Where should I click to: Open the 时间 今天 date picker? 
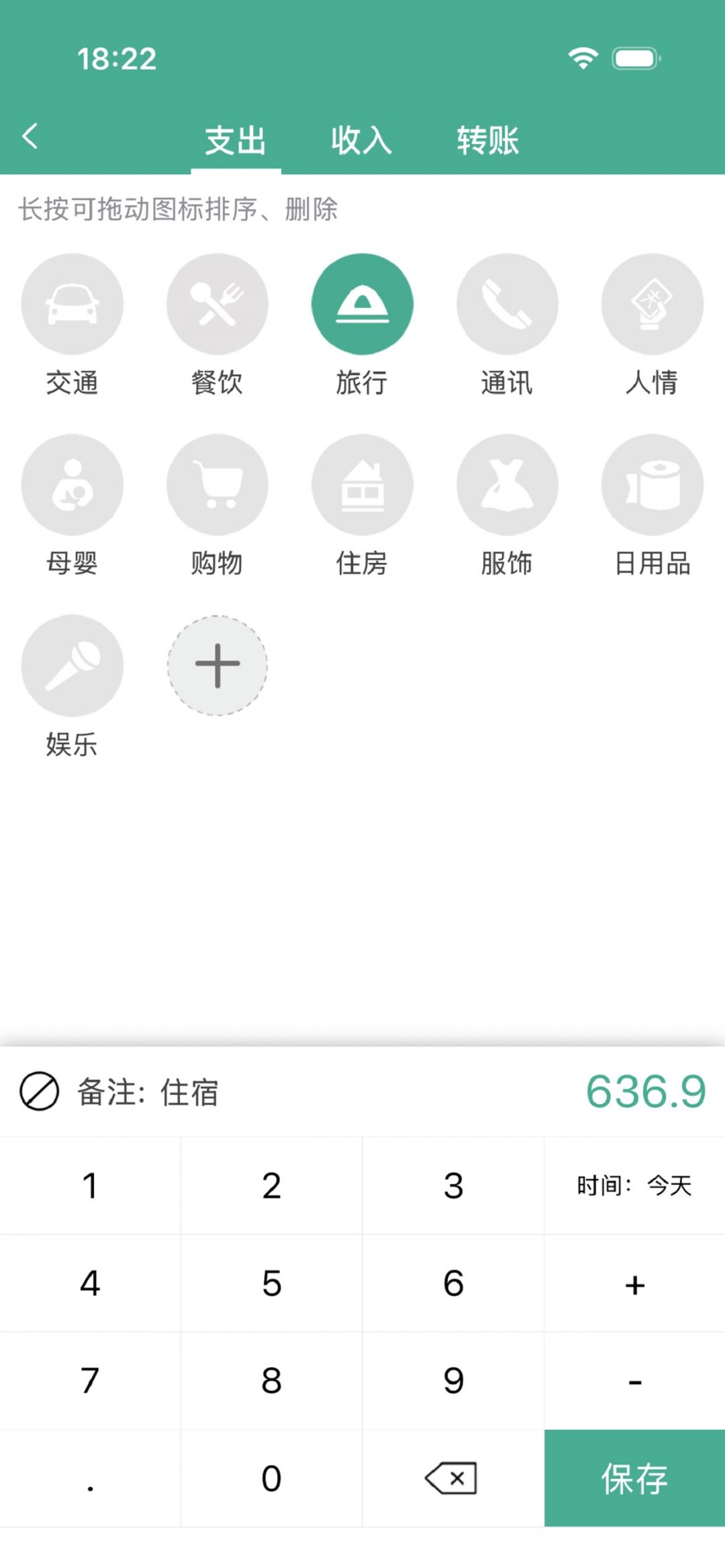(x=634, y=1186)
